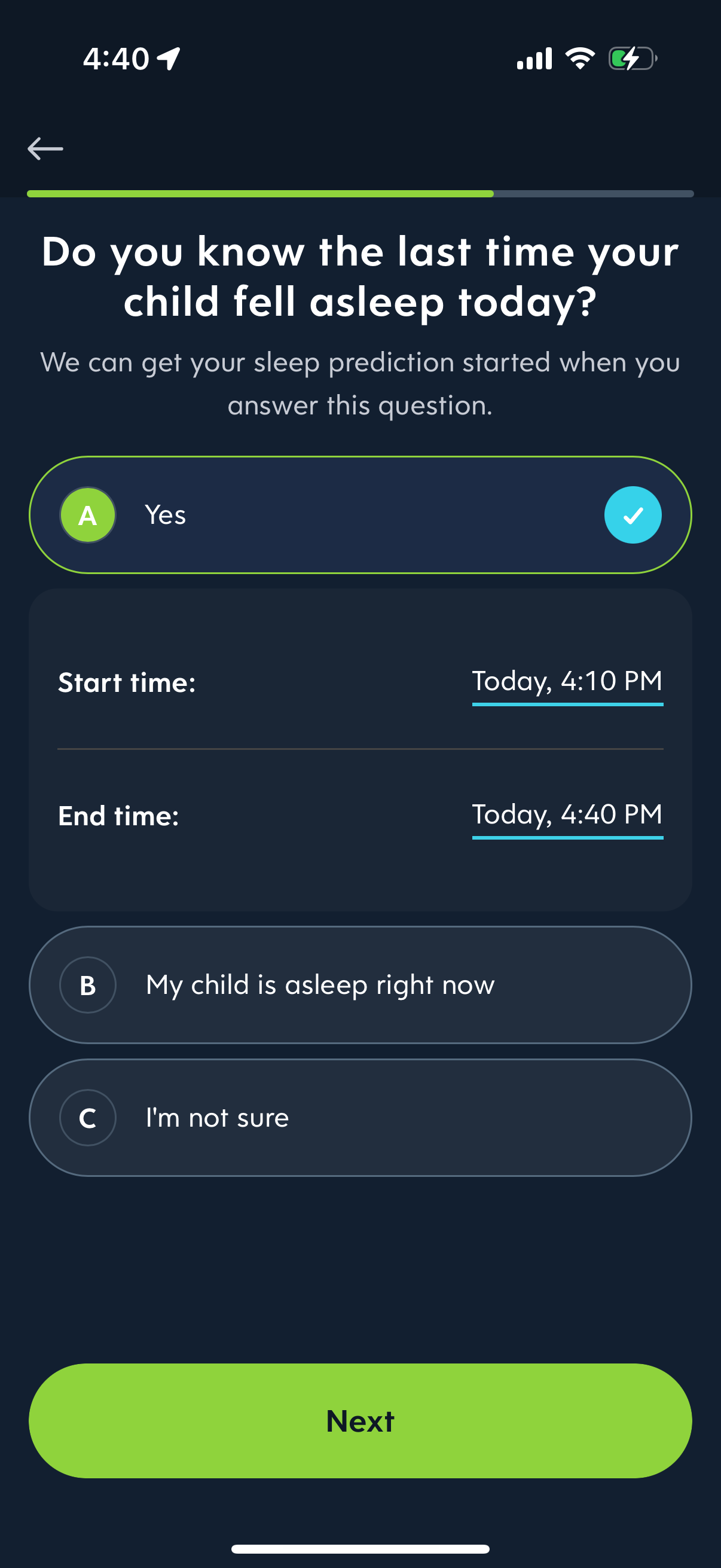The width and height of the screenshot is (721, 1568).
Task: Tap the circled letter A badge
Action: 87,514
